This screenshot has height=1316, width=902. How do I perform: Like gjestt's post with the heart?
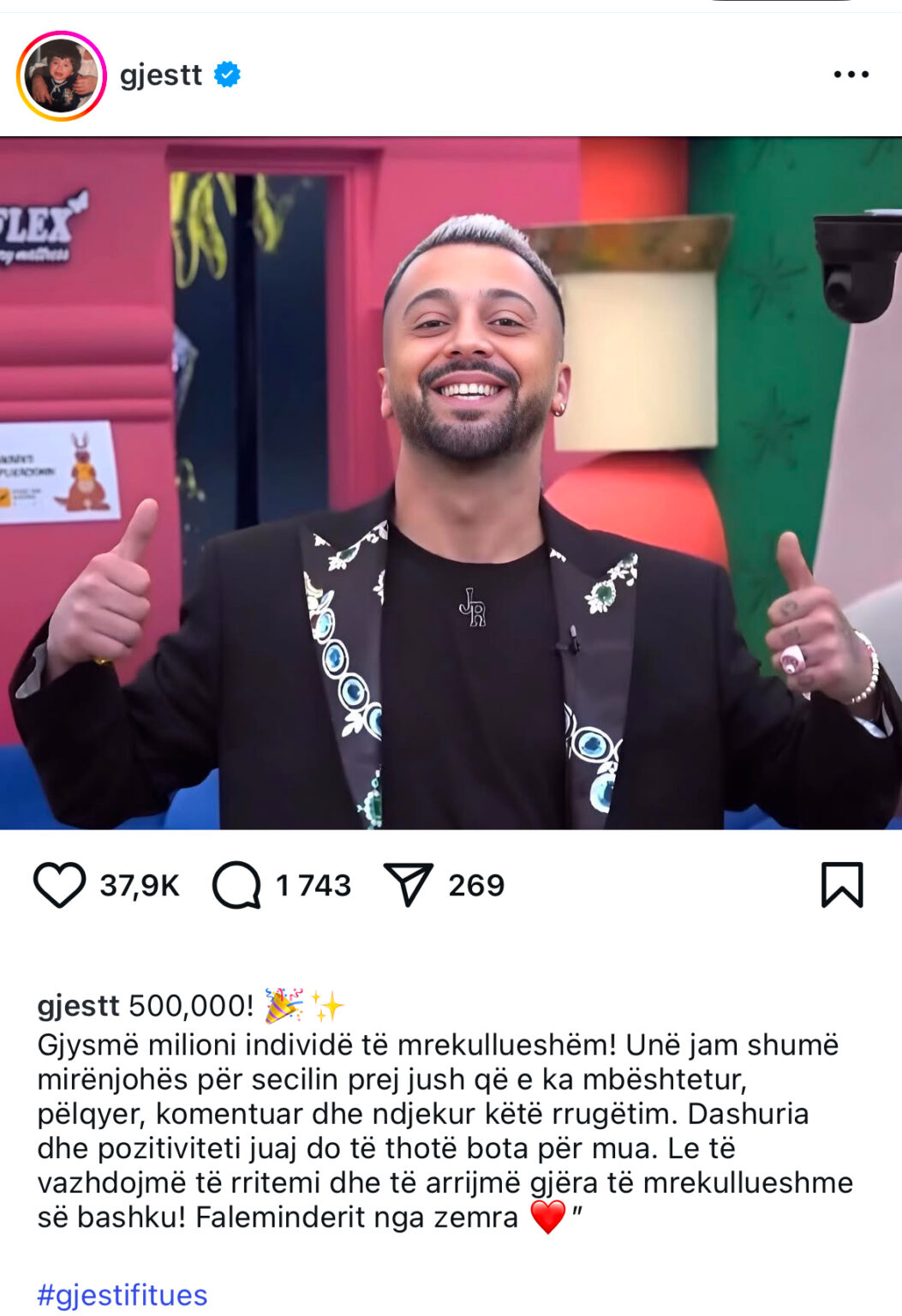[x=59, y=884]
